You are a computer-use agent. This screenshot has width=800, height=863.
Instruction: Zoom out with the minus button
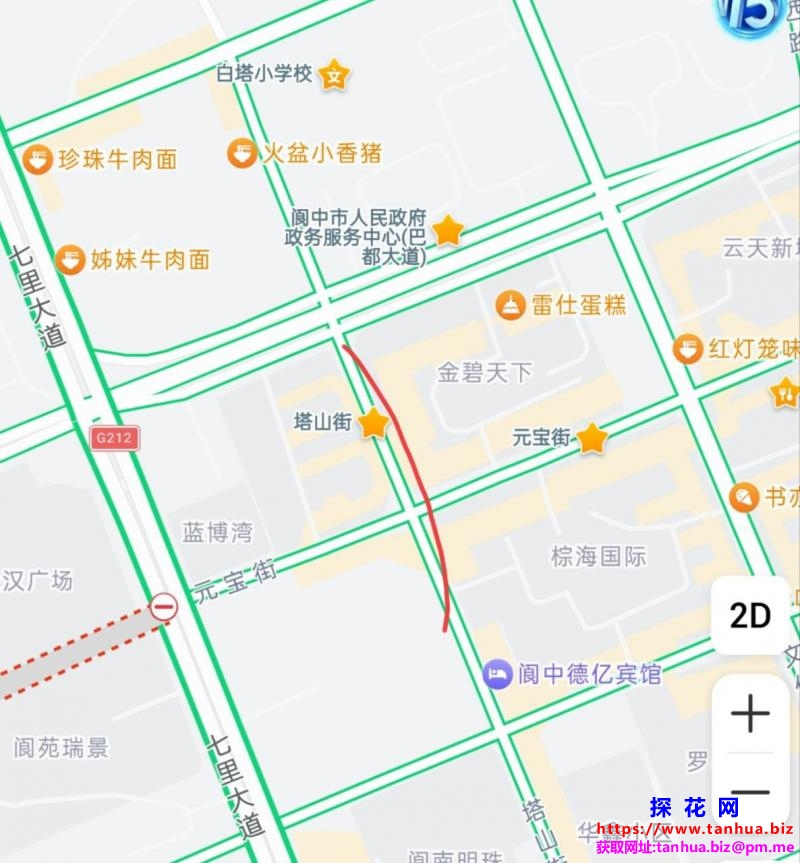pyautogui.click(x=750, y=792)
